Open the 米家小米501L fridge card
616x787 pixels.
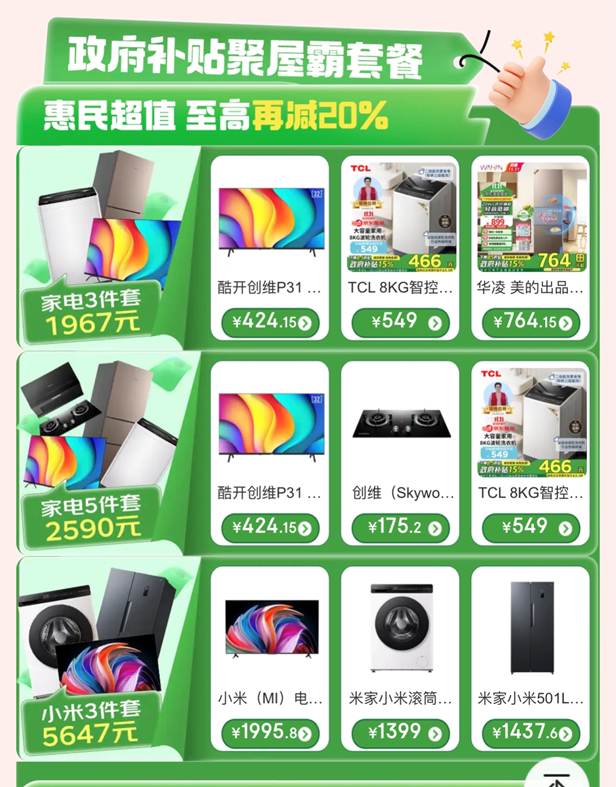click(531, 640)
